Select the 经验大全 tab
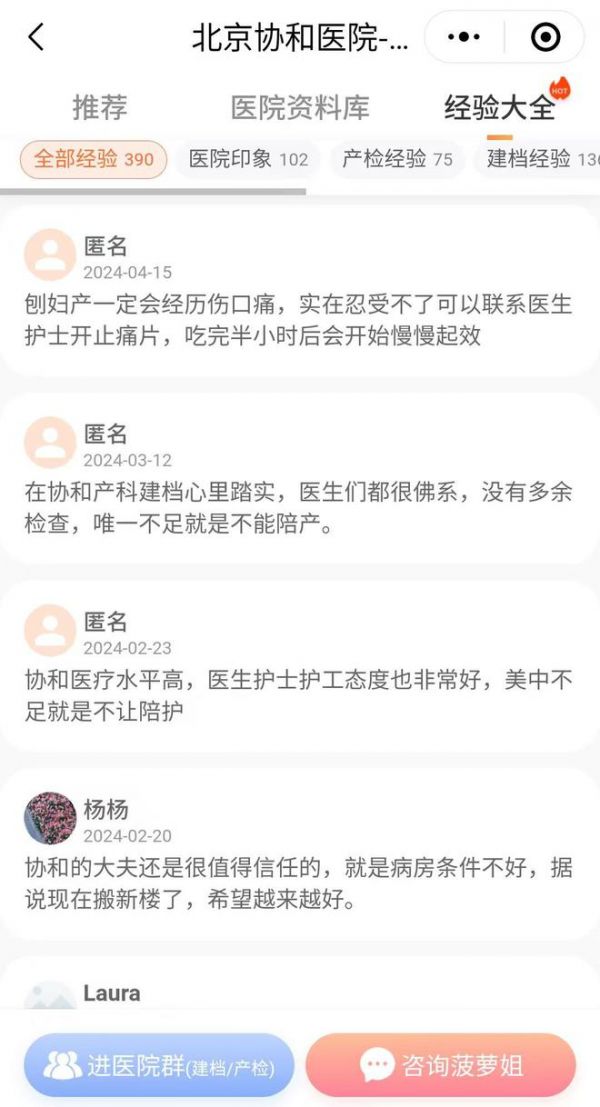Screen dimensions: 600x1107 click(x=499, y=108)
